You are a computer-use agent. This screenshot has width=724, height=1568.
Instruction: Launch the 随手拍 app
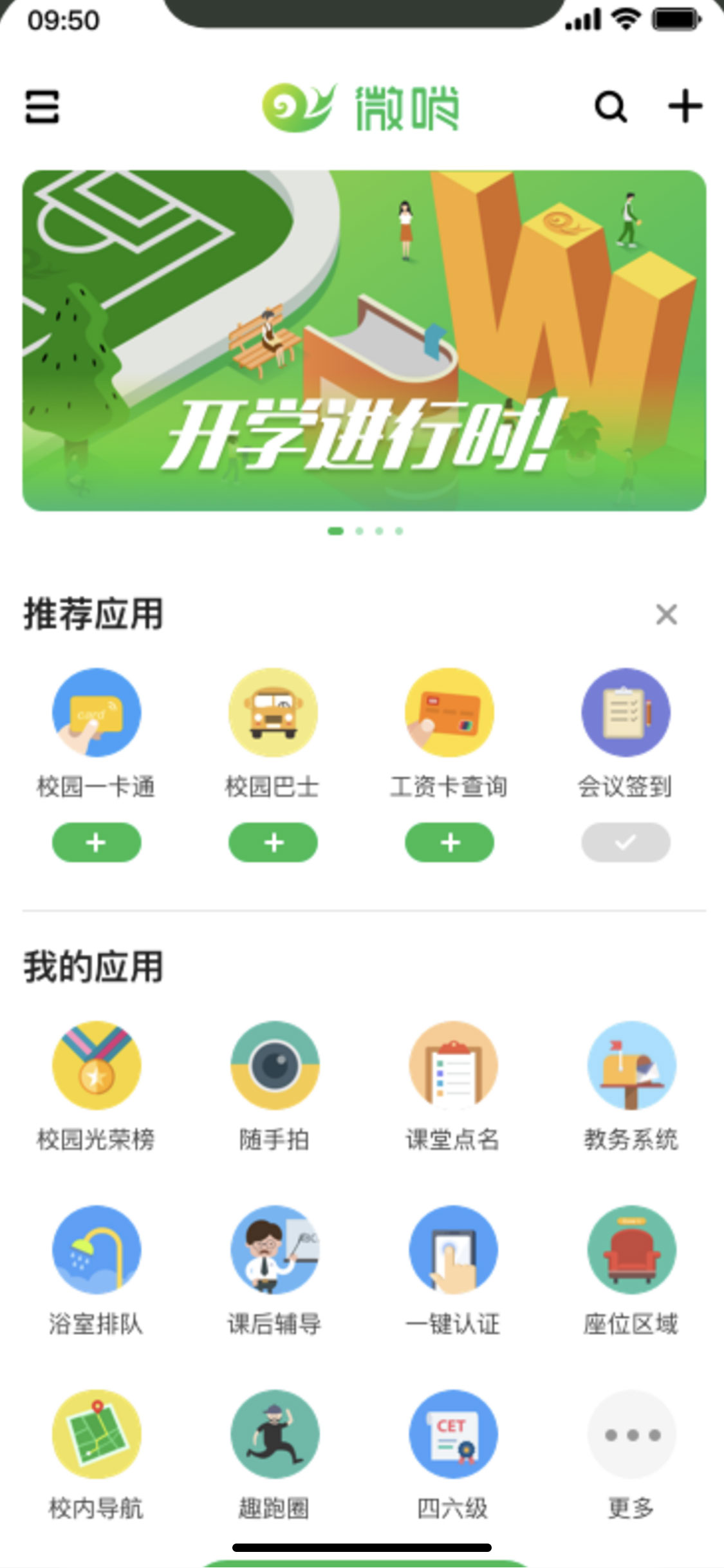tap(275, 1065)
